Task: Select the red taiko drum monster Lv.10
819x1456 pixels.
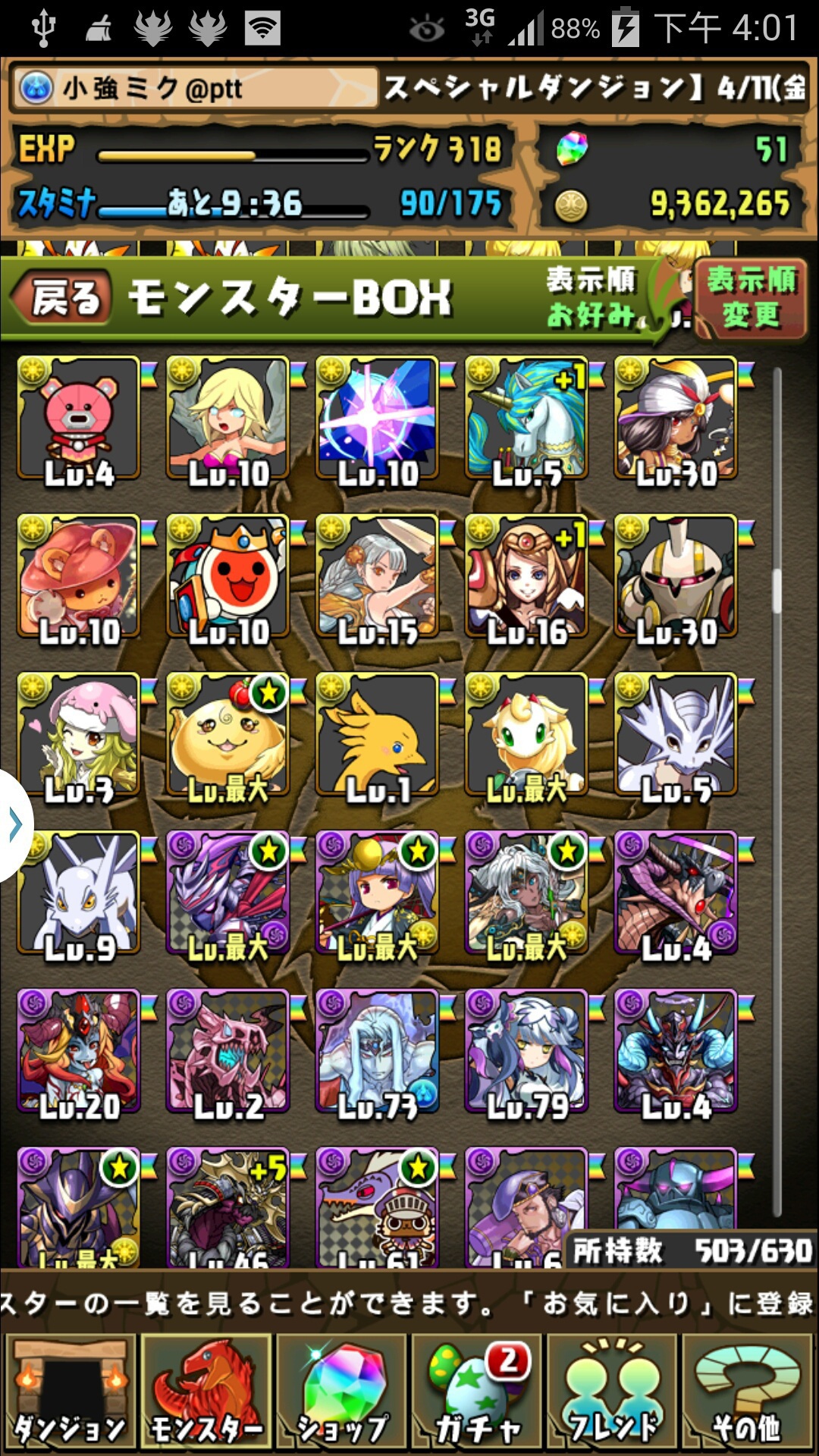Action: (x=228, y=577)
